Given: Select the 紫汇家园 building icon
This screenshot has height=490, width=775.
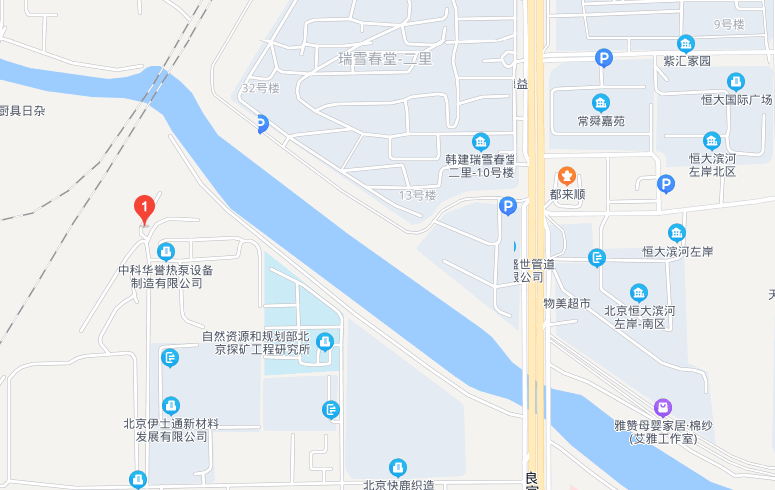Looking at the screenshot, I should (686, 44).
